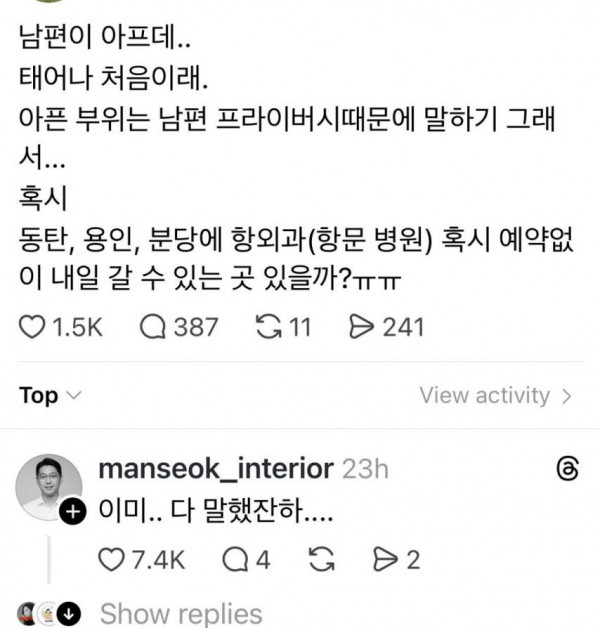The width and height of the screenshot is (600, 628).
Task: Open View activity
Action: tap(496, 396)
